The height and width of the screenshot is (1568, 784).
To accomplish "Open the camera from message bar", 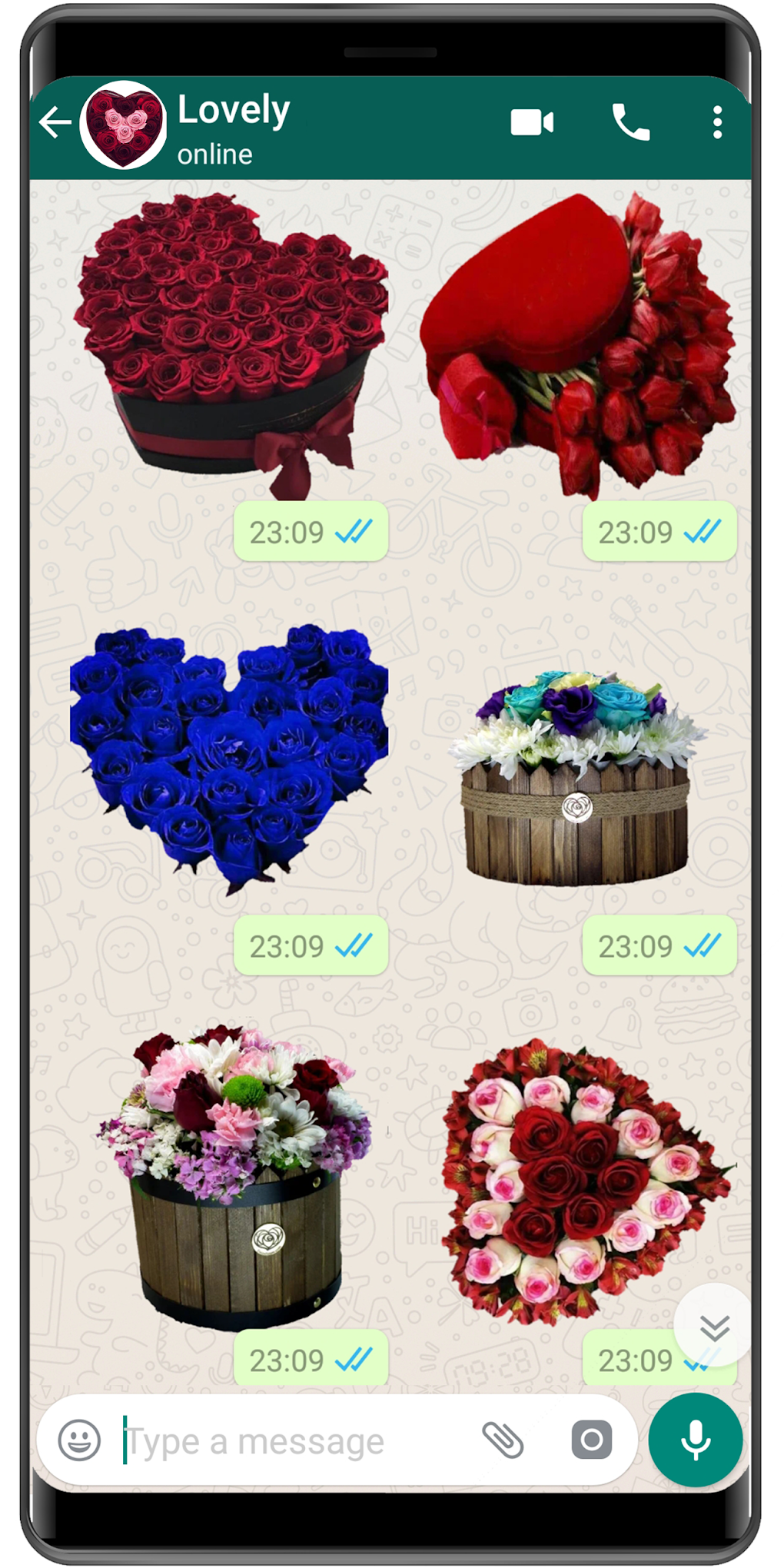I will pos(592,1440).
